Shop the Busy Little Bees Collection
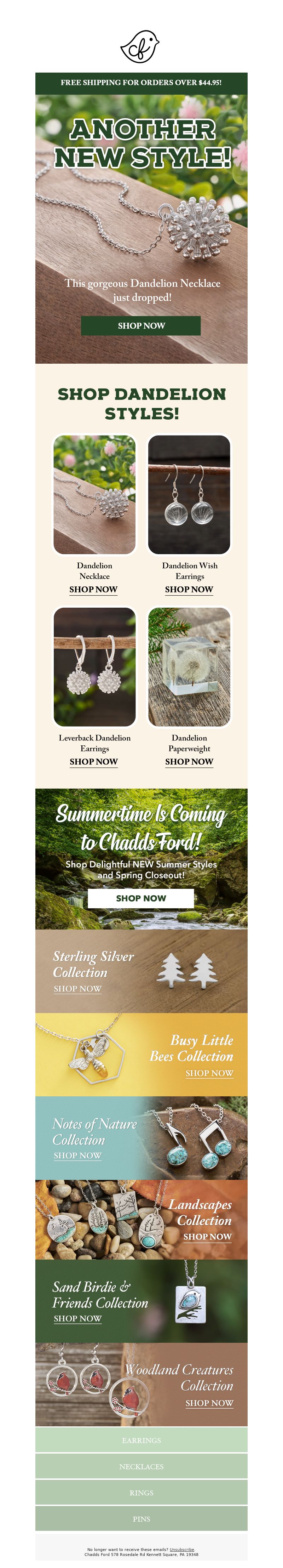Screen dimensions: 283x1568 209,1073
